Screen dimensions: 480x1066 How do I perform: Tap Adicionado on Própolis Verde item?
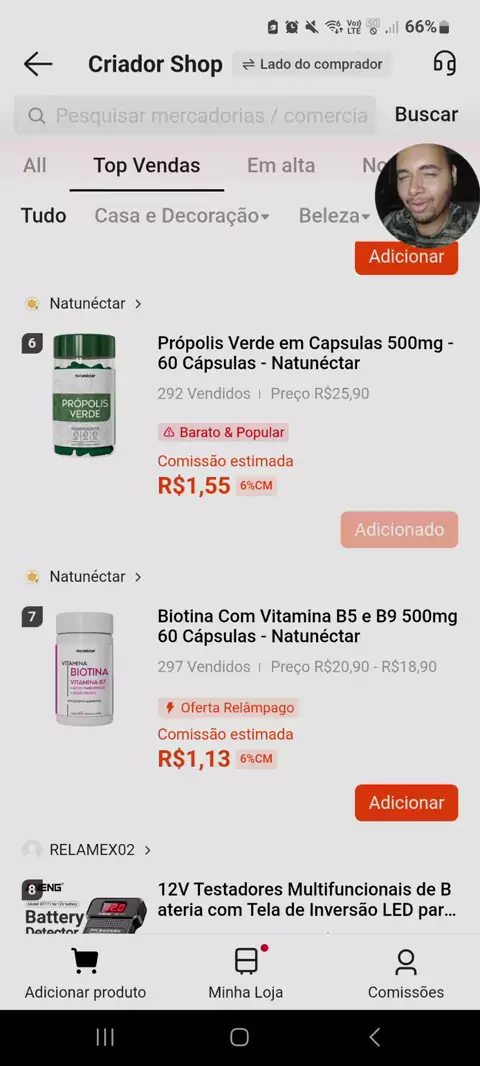(x=399, y=530)
